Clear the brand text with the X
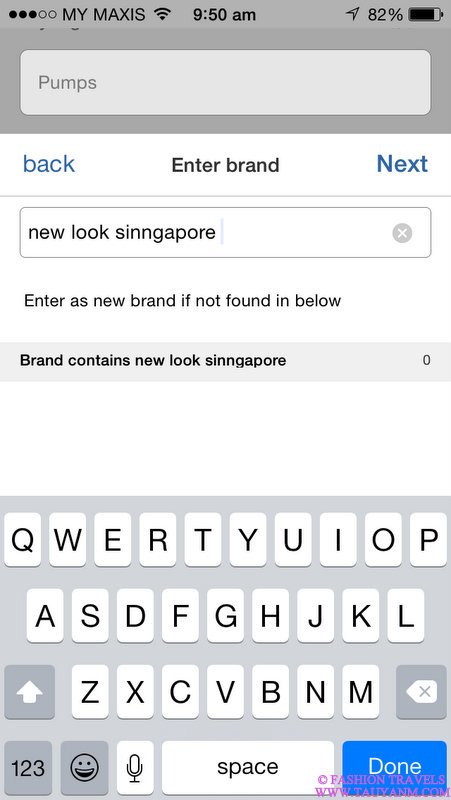The height and width of the screenshot is (800, 451). click(x=402, y=233)
